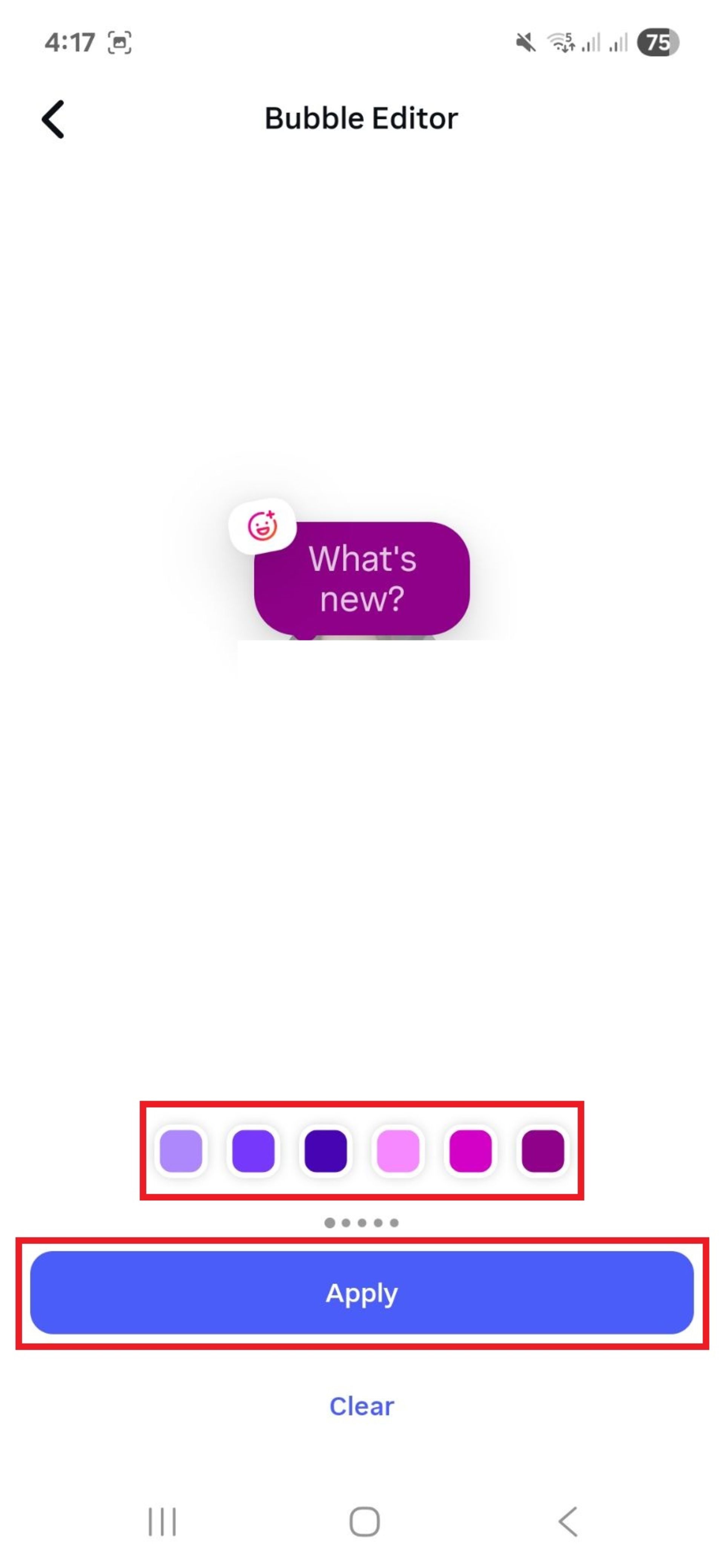Screen dimensions: 724x1568
Task: Select the light pink color swatch
Action: point(398,1150)
